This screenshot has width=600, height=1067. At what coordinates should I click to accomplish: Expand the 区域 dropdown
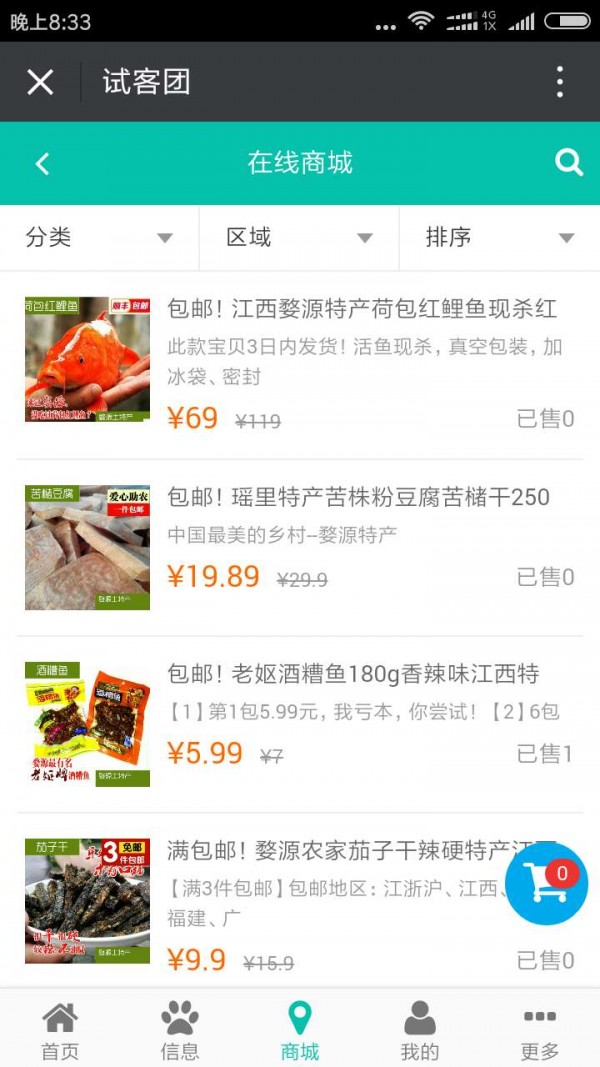(x=299, y=238)
